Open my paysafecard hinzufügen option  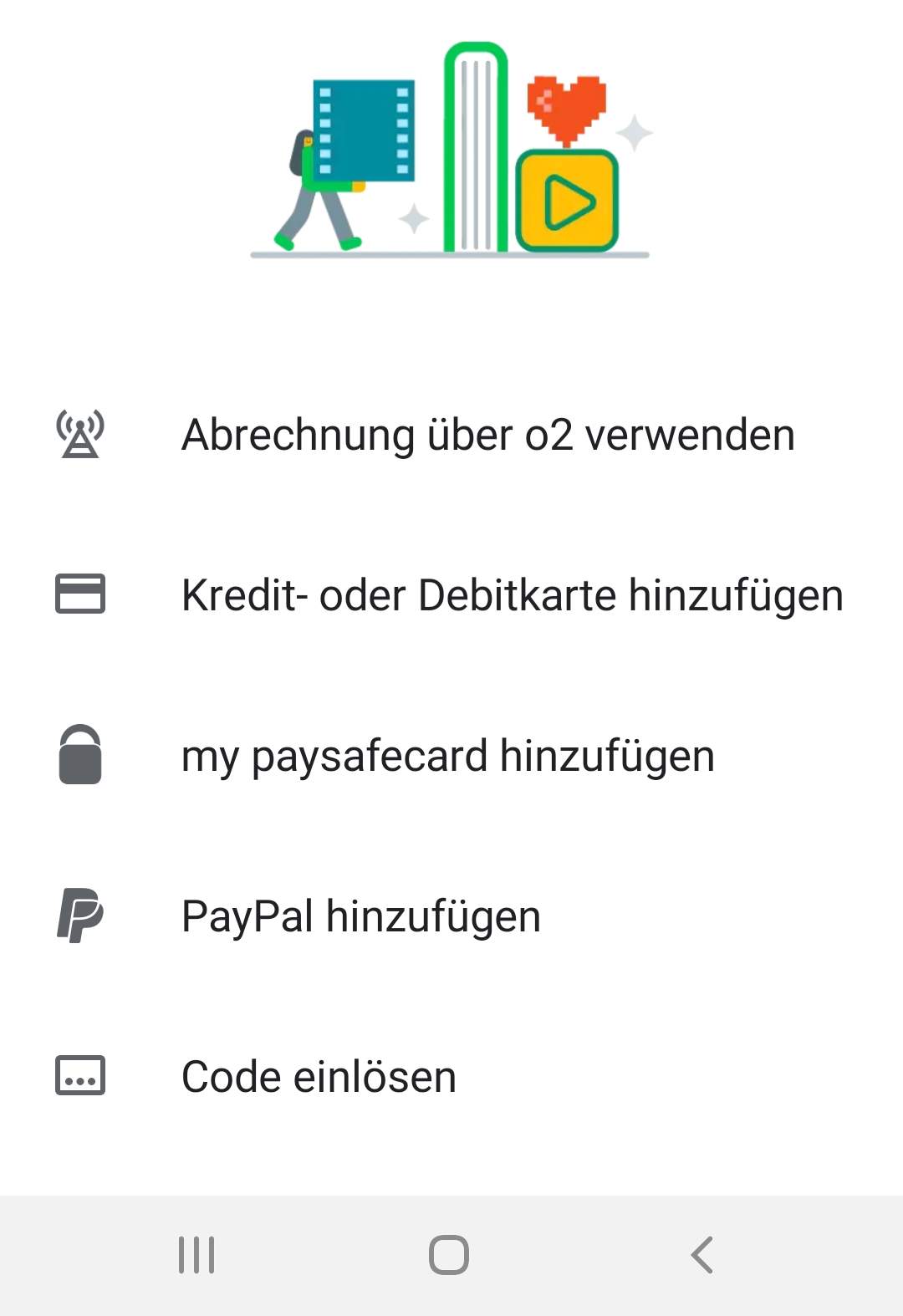tap(447, 756)
